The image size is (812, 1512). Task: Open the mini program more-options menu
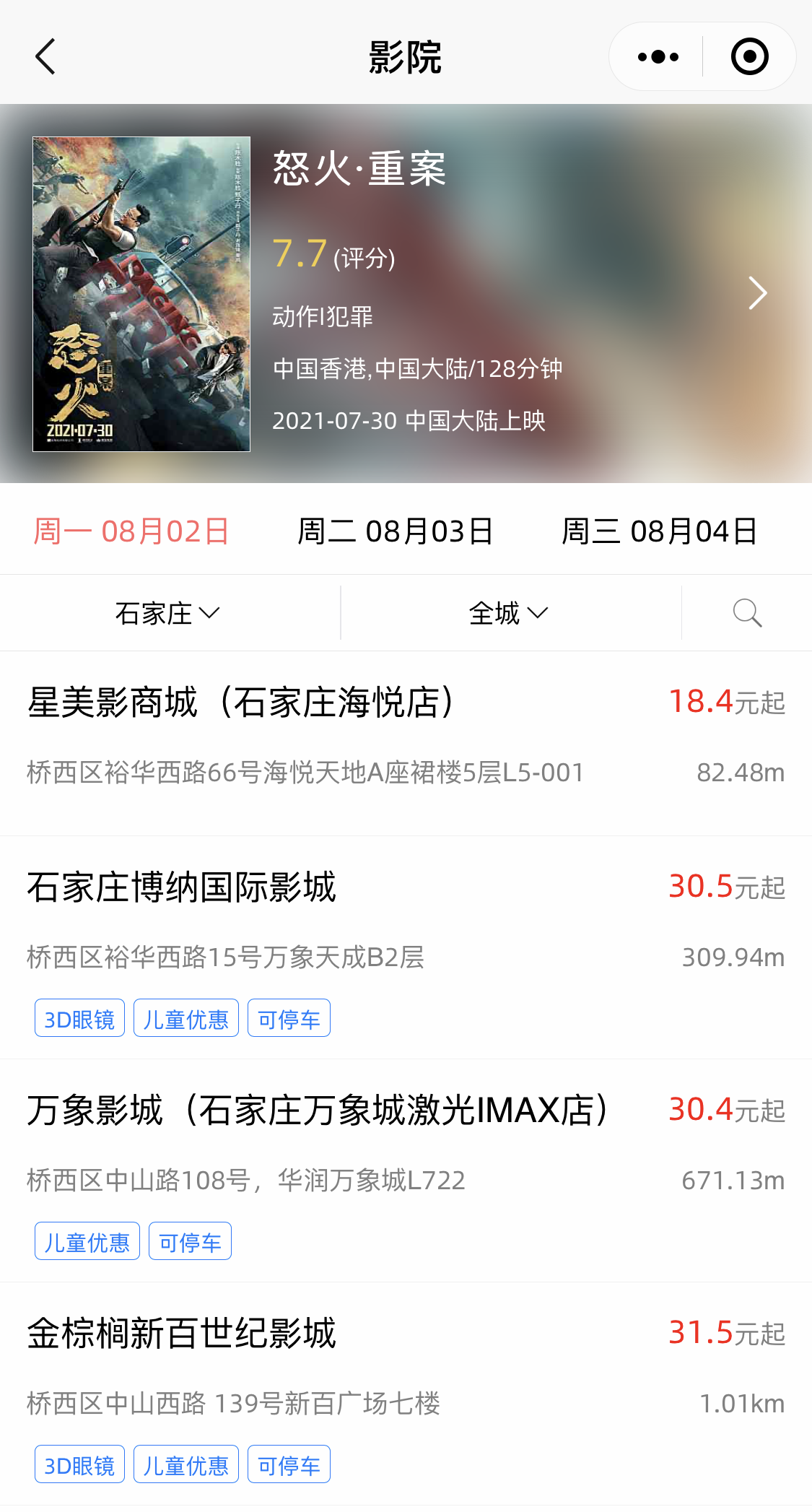[658, 57]
